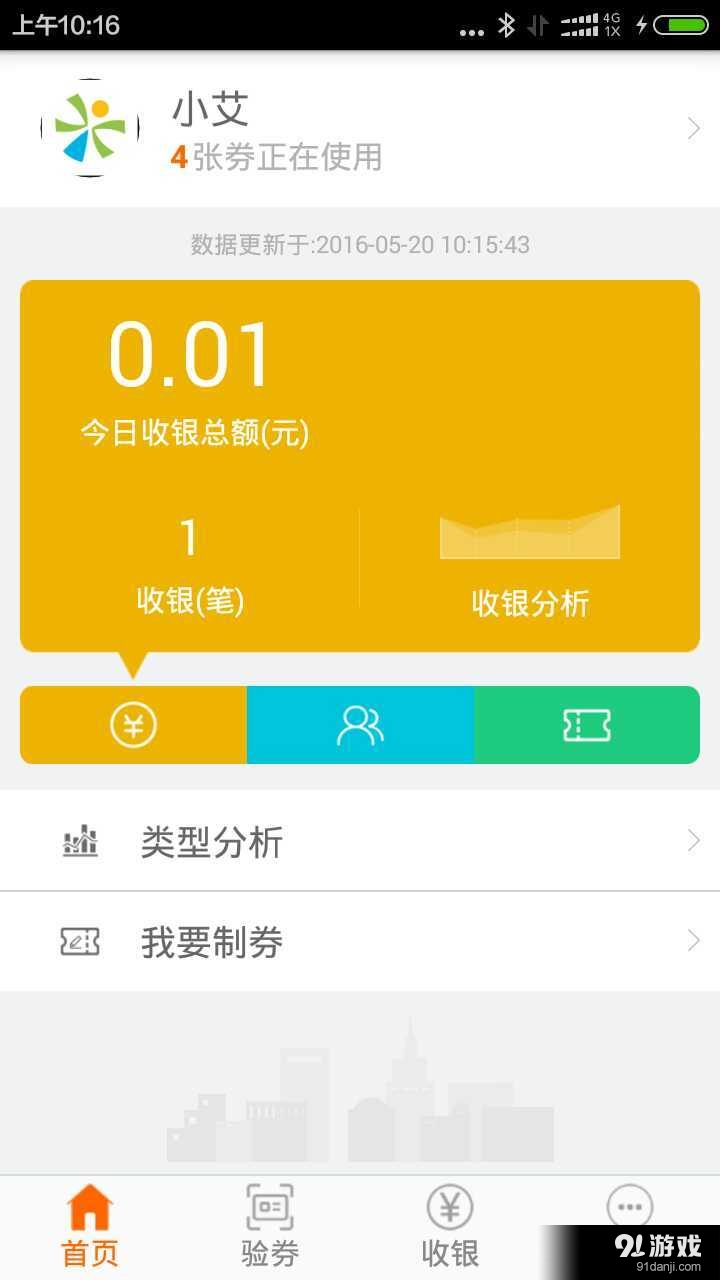Expand the profile details chevron
720x1280 pixels.
[695, 128]
